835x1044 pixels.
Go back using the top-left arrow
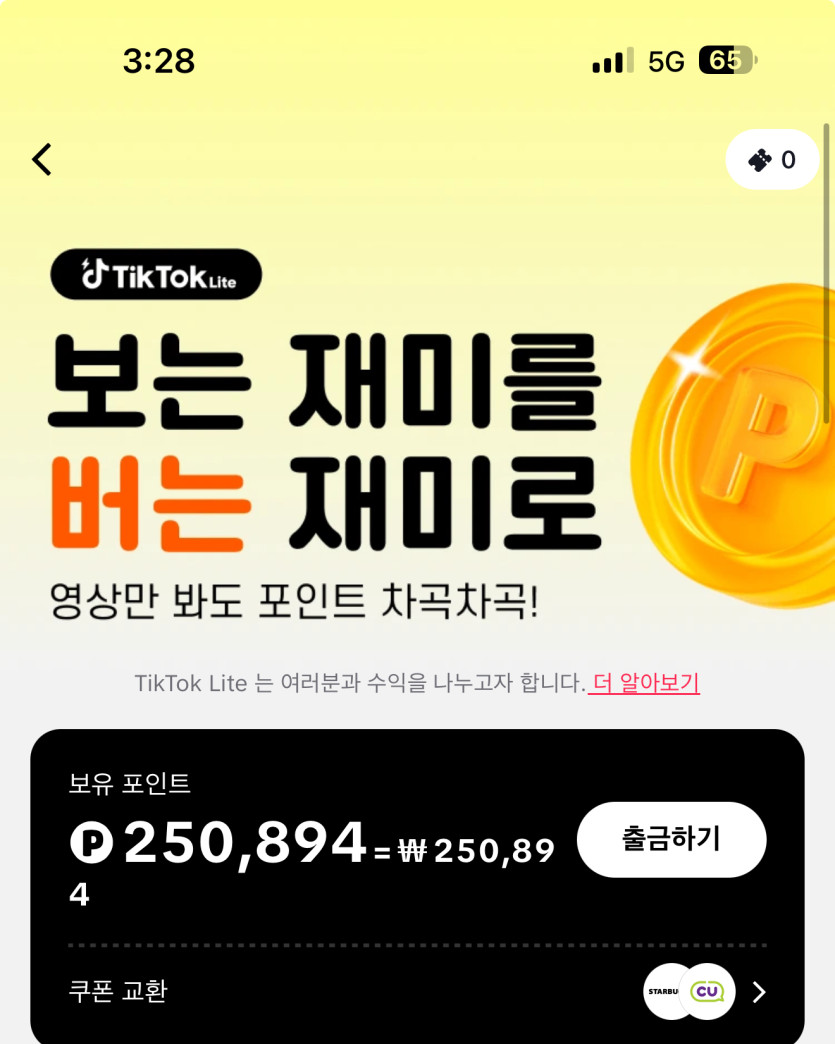(x=42, y=160)
